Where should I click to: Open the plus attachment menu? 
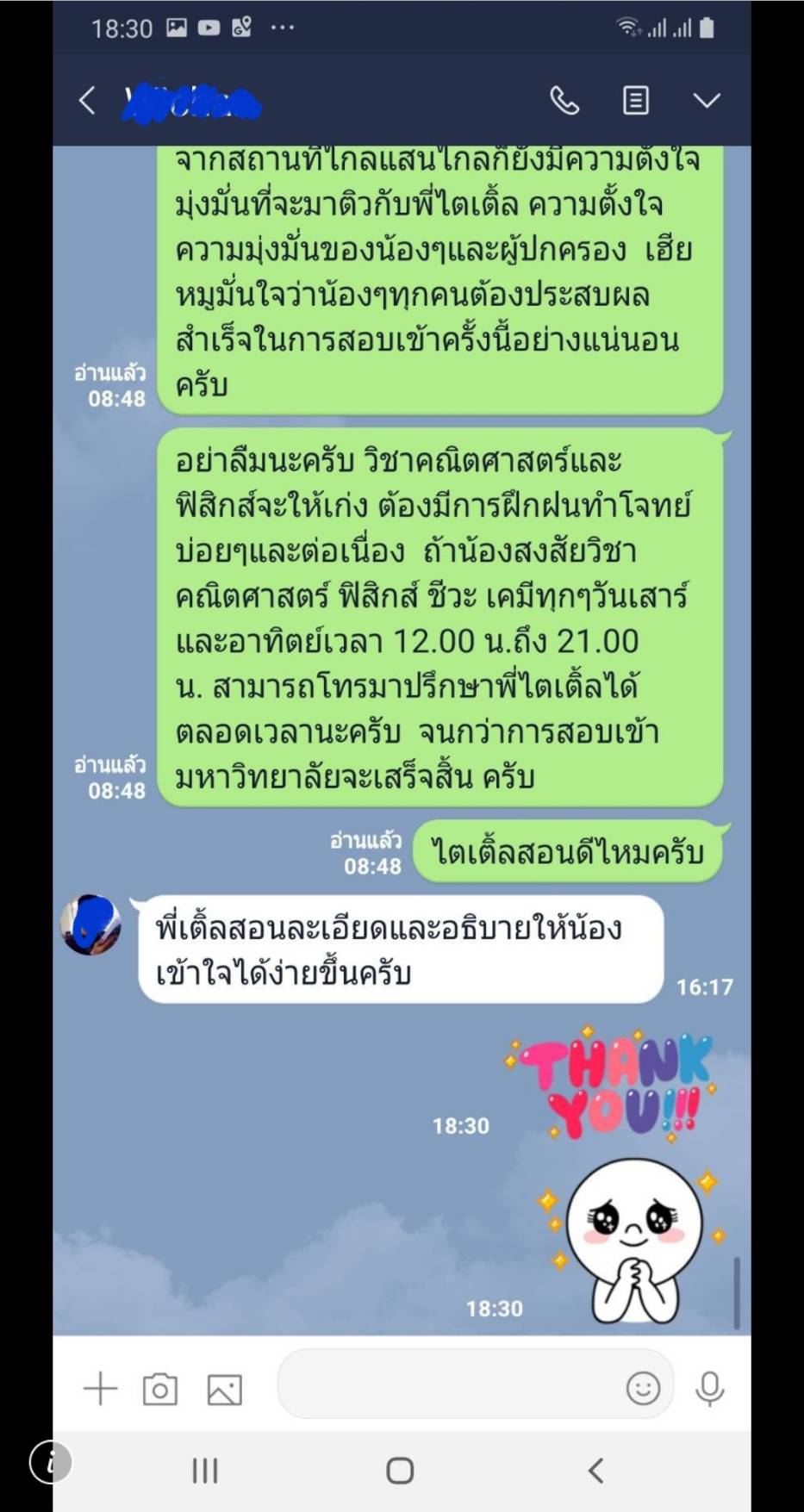pos(100,1389)
